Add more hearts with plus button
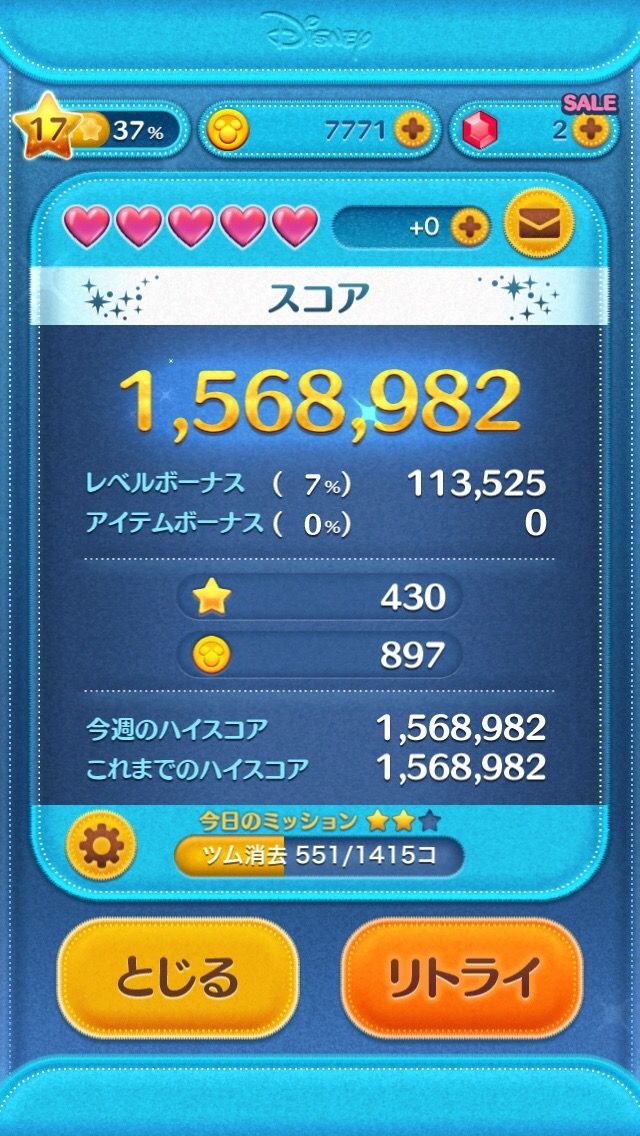Image resolution: width=640 pixels, height=1136 pixels. pyautogui.click(x=468, y=227)
